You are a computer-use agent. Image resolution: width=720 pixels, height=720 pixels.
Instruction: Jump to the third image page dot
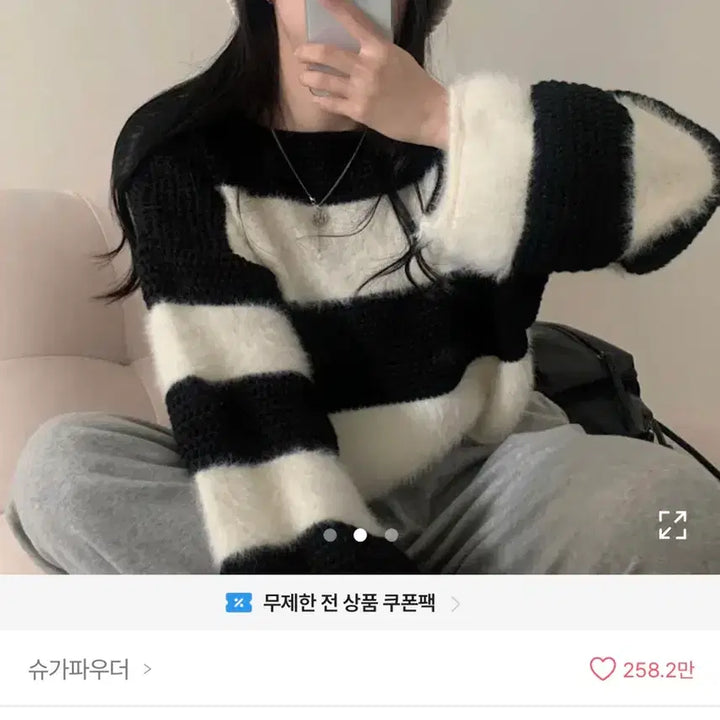click(x=391, y=535)
